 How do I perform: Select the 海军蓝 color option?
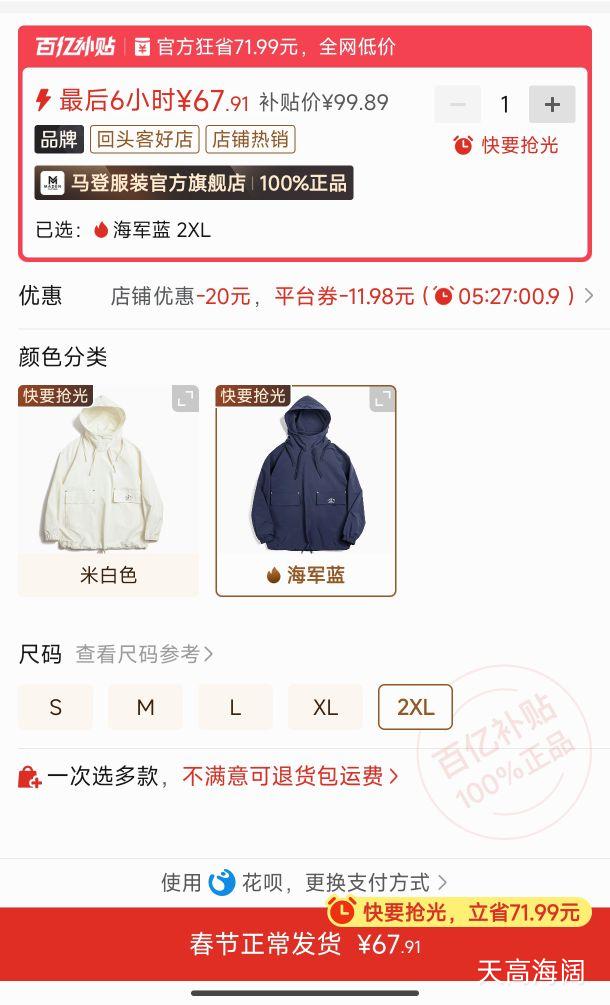(306, 490)
